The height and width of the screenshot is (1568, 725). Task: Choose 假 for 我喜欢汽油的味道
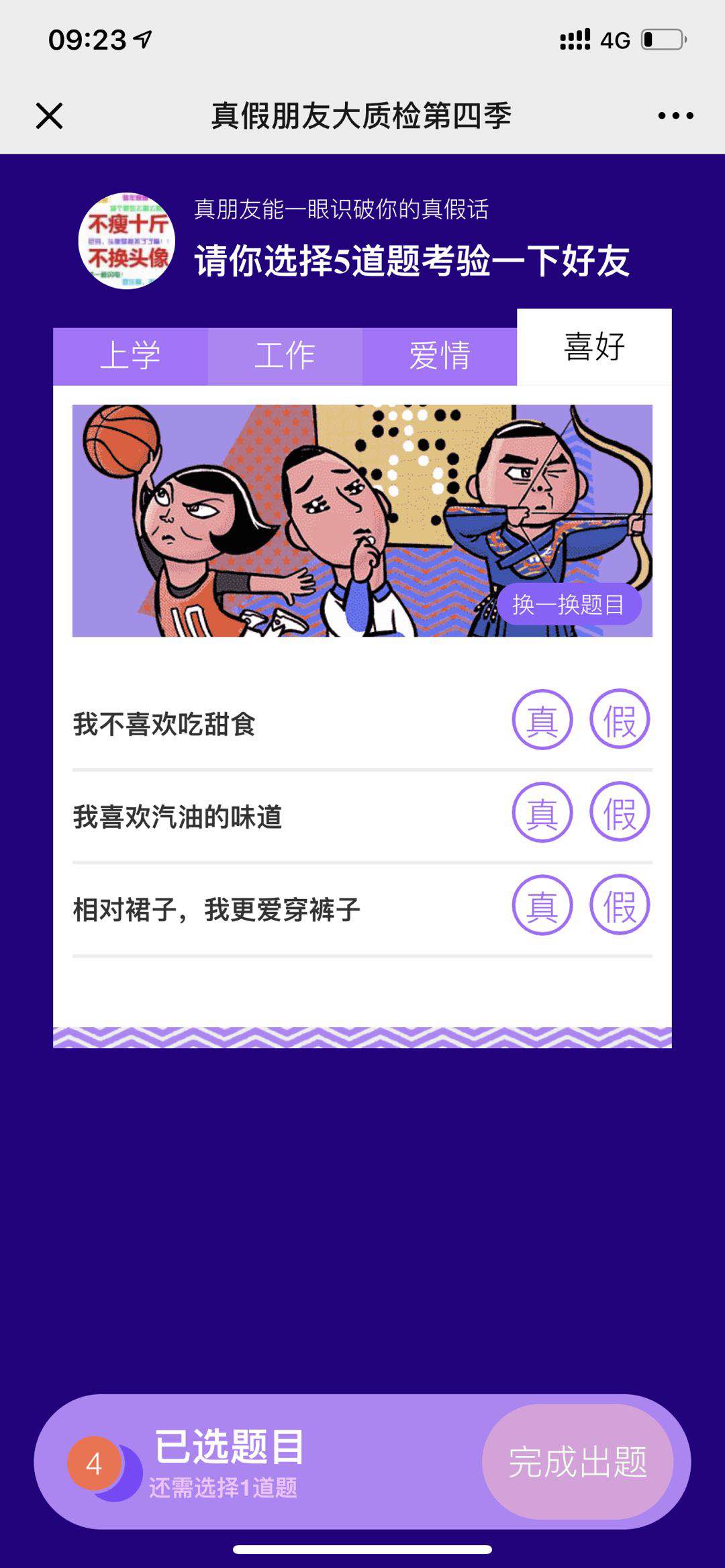coord(619,813)
